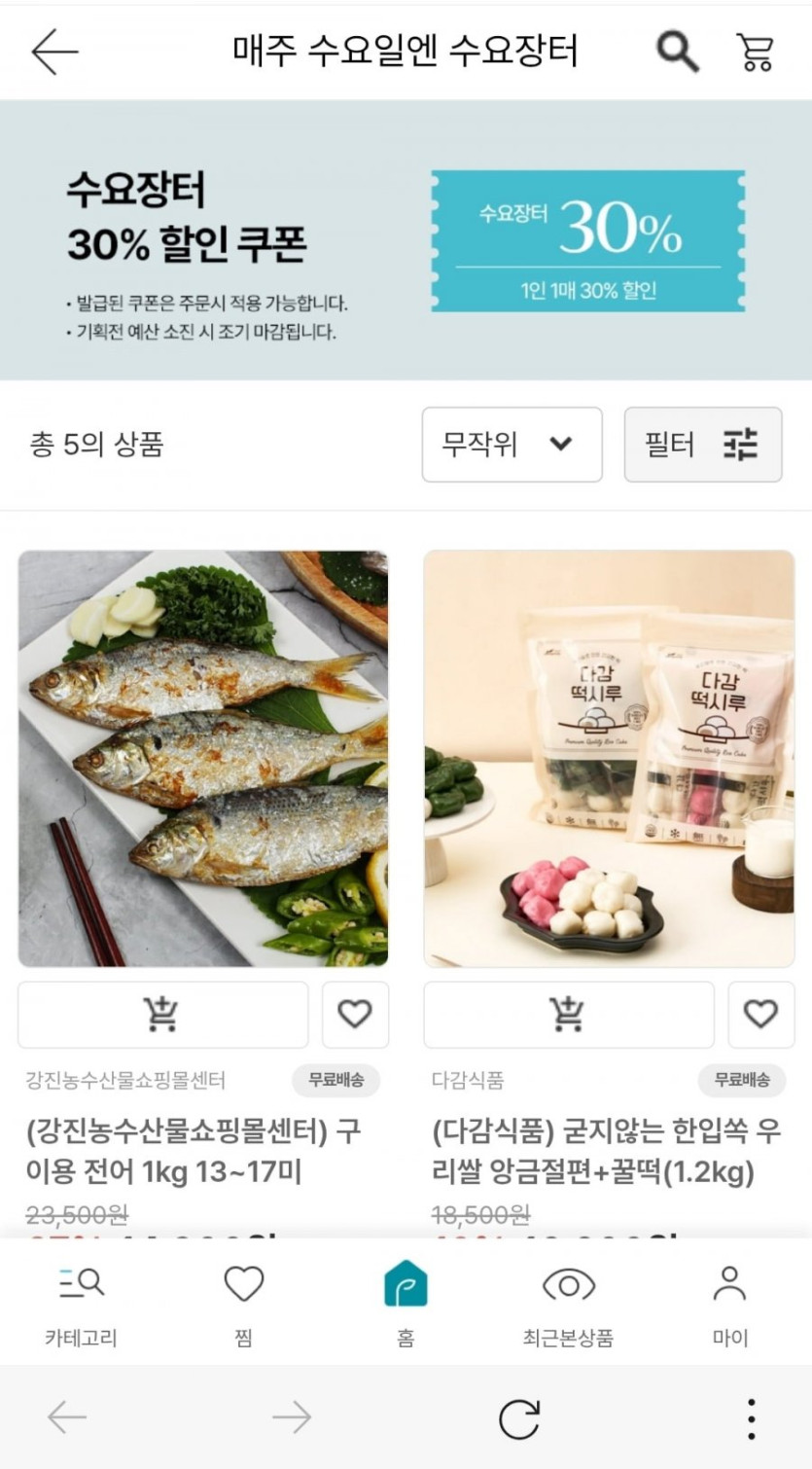The image size is (812, 1469).
Task: Go to the 홈 tab
Action: coord(406,1304)
